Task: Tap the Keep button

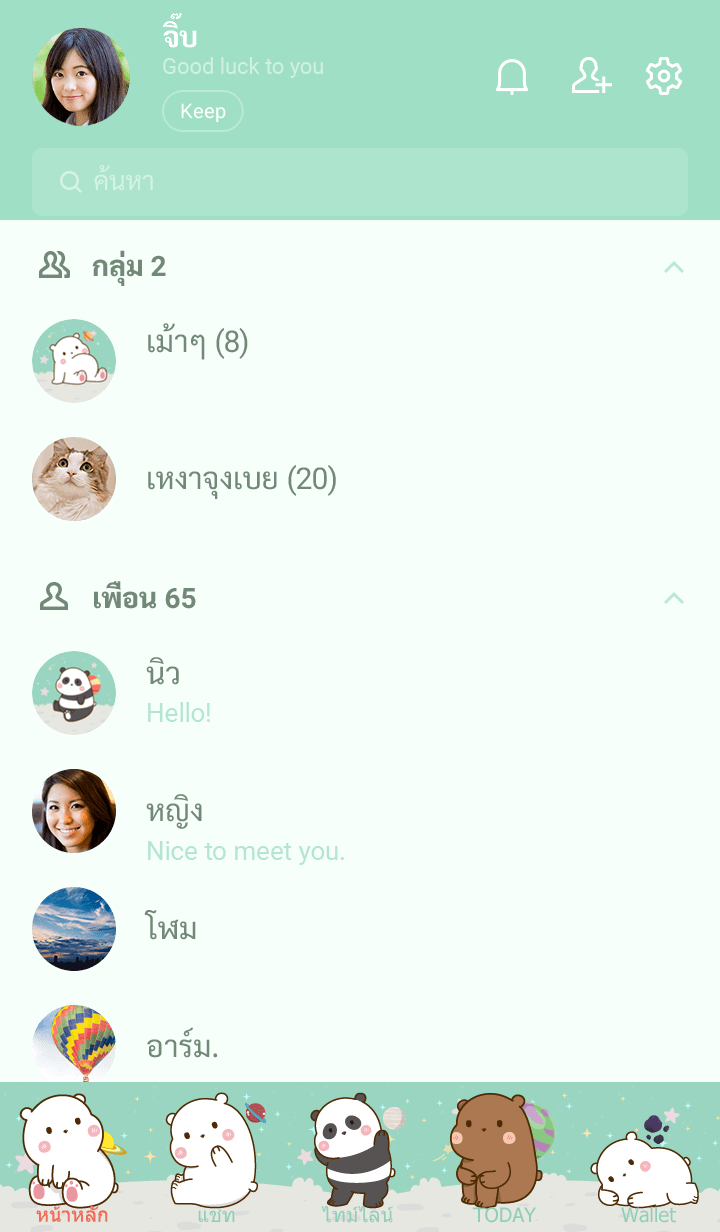Action: tap(203, 111)
